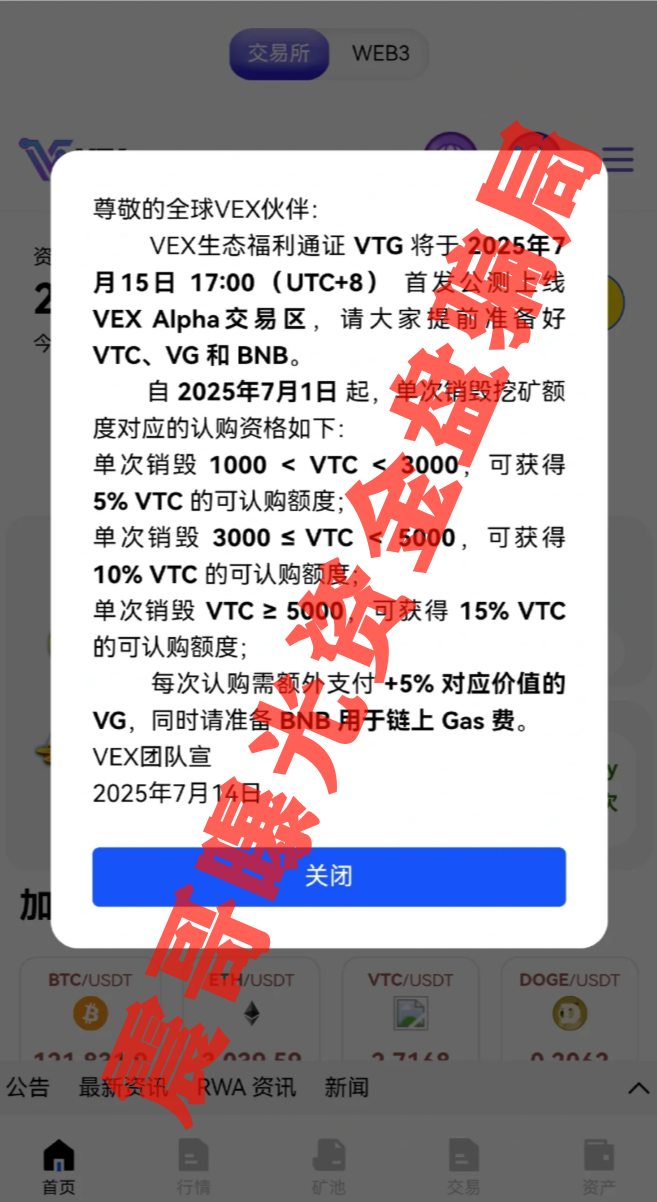Switch to the 新闻 tab
Image resolution: width=657 pixels, height=1202 pixels.
347,1087
